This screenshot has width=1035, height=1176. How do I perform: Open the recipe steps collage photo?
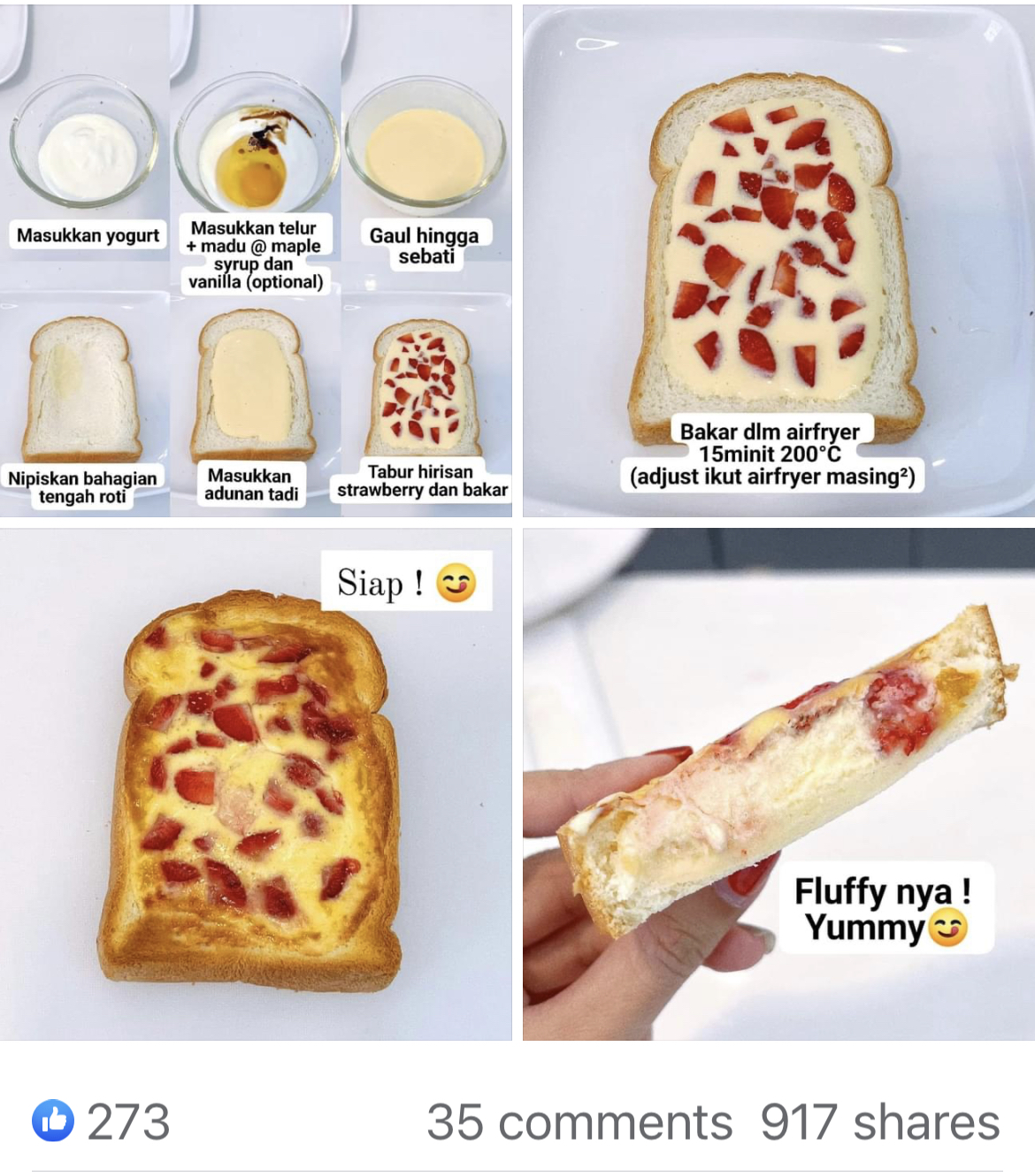[256, 261]
